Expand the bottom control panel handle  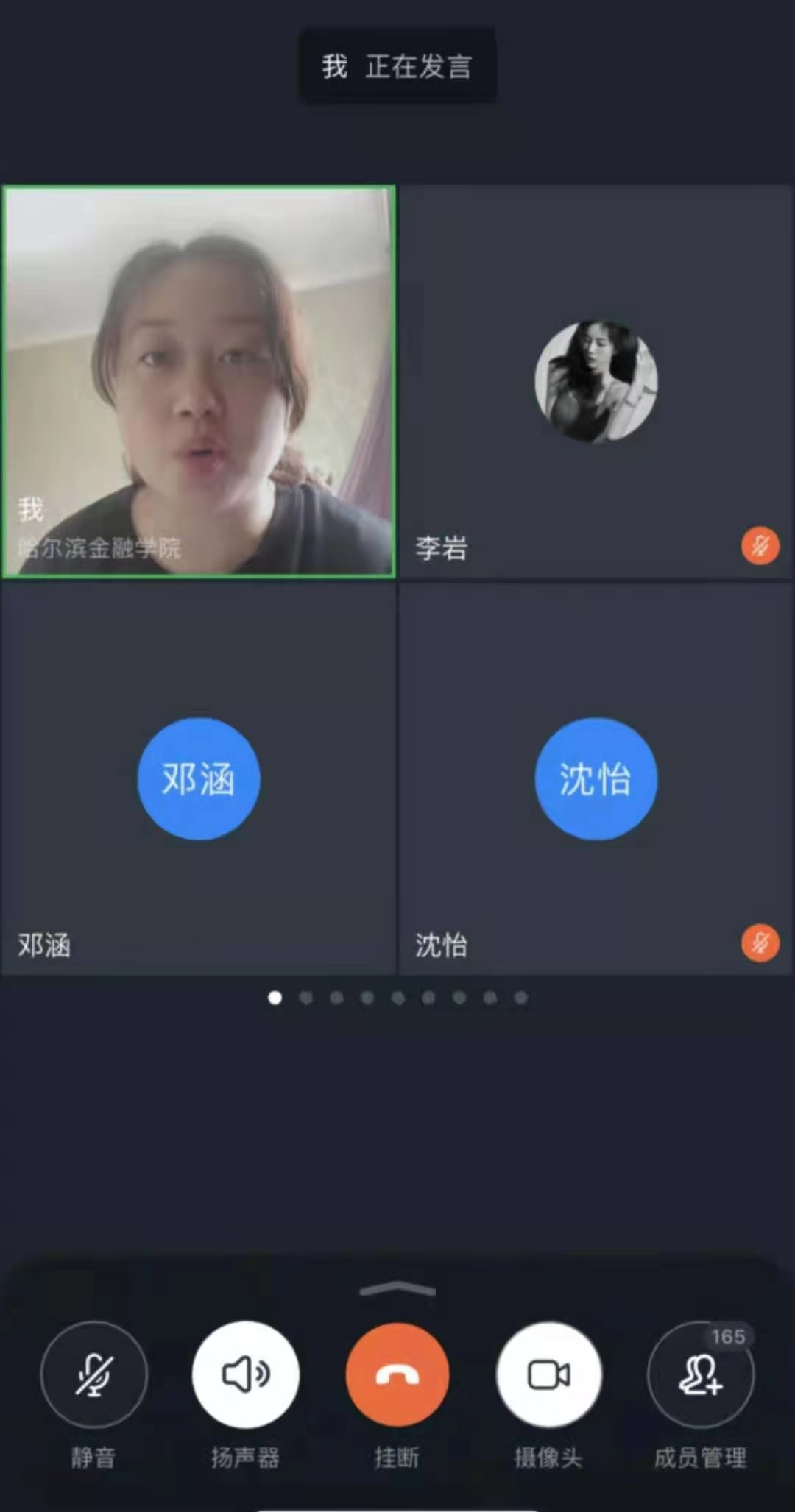tap(397, 1289)
